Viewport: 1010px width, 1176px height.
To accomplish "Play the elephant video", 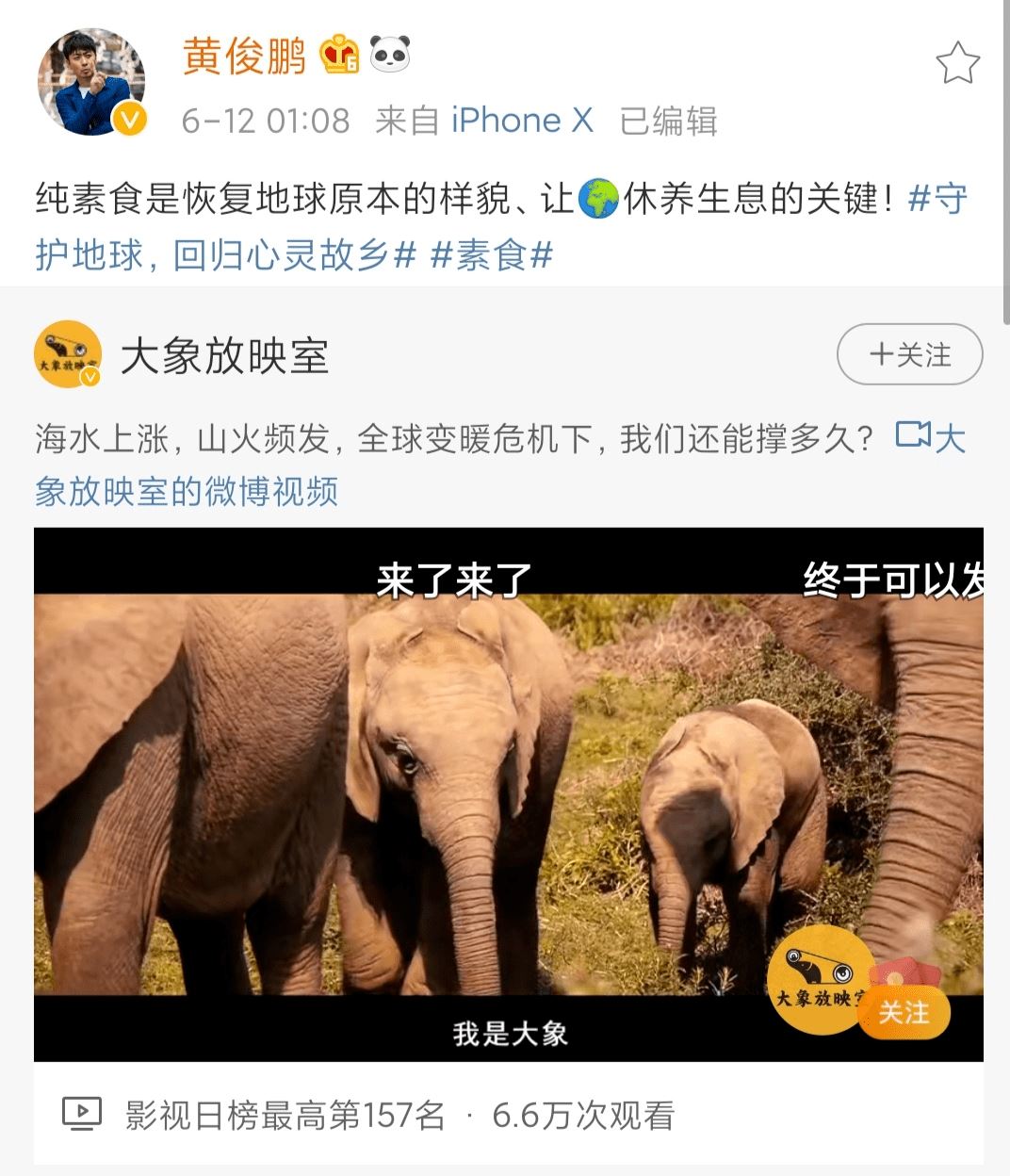I will coord(509,793).
